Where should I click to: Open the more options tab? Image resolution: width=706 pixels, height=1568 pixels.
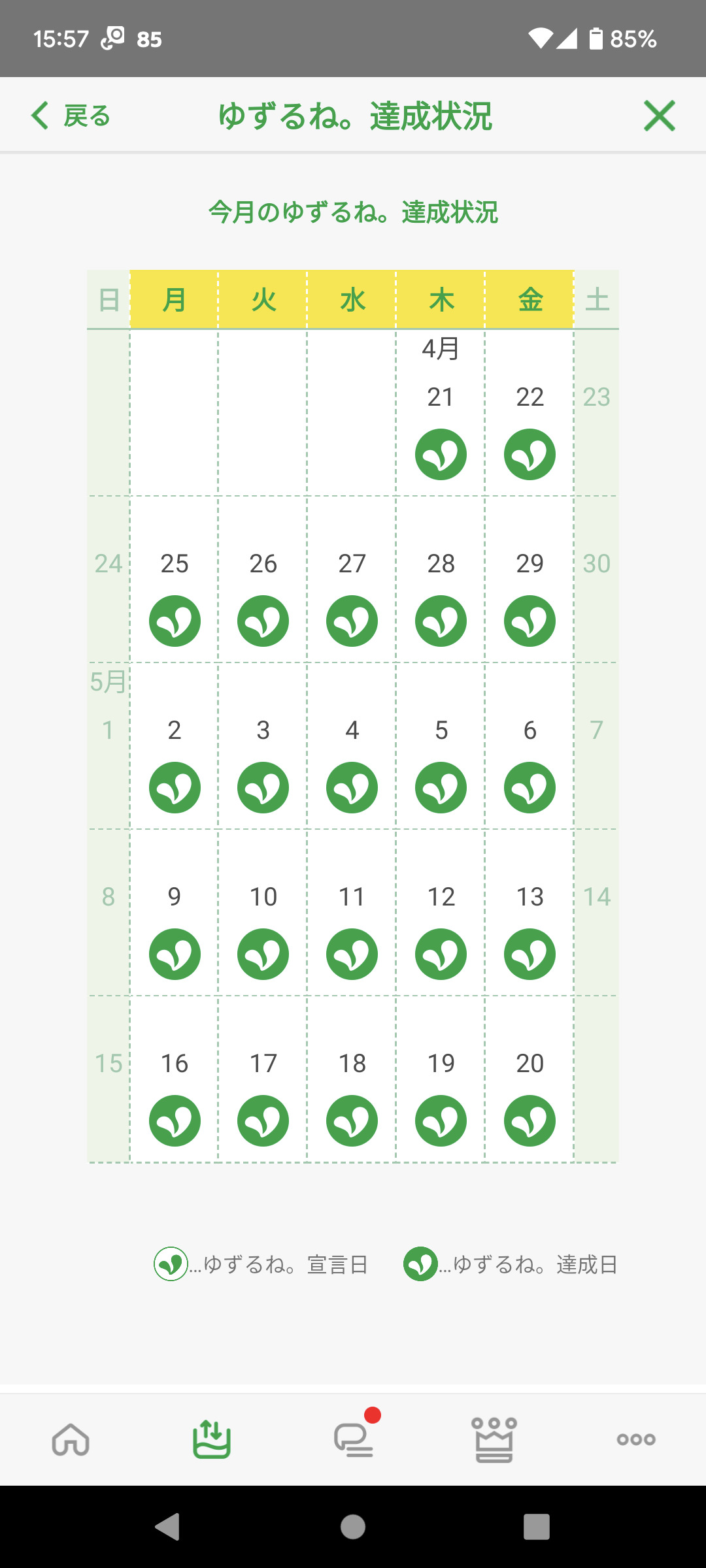pyautogui.click(x=635, y=1440)
